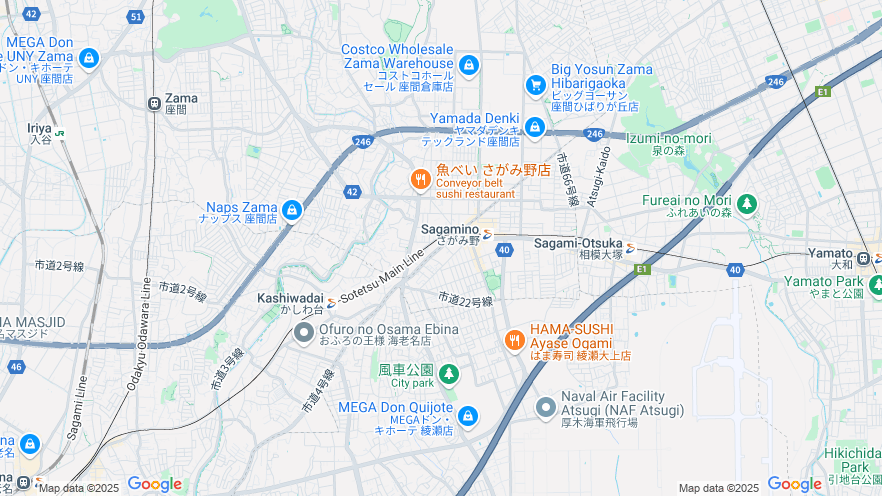882x496 pixels.
Task: Select Zama station on the map
Action: [154, 102]
